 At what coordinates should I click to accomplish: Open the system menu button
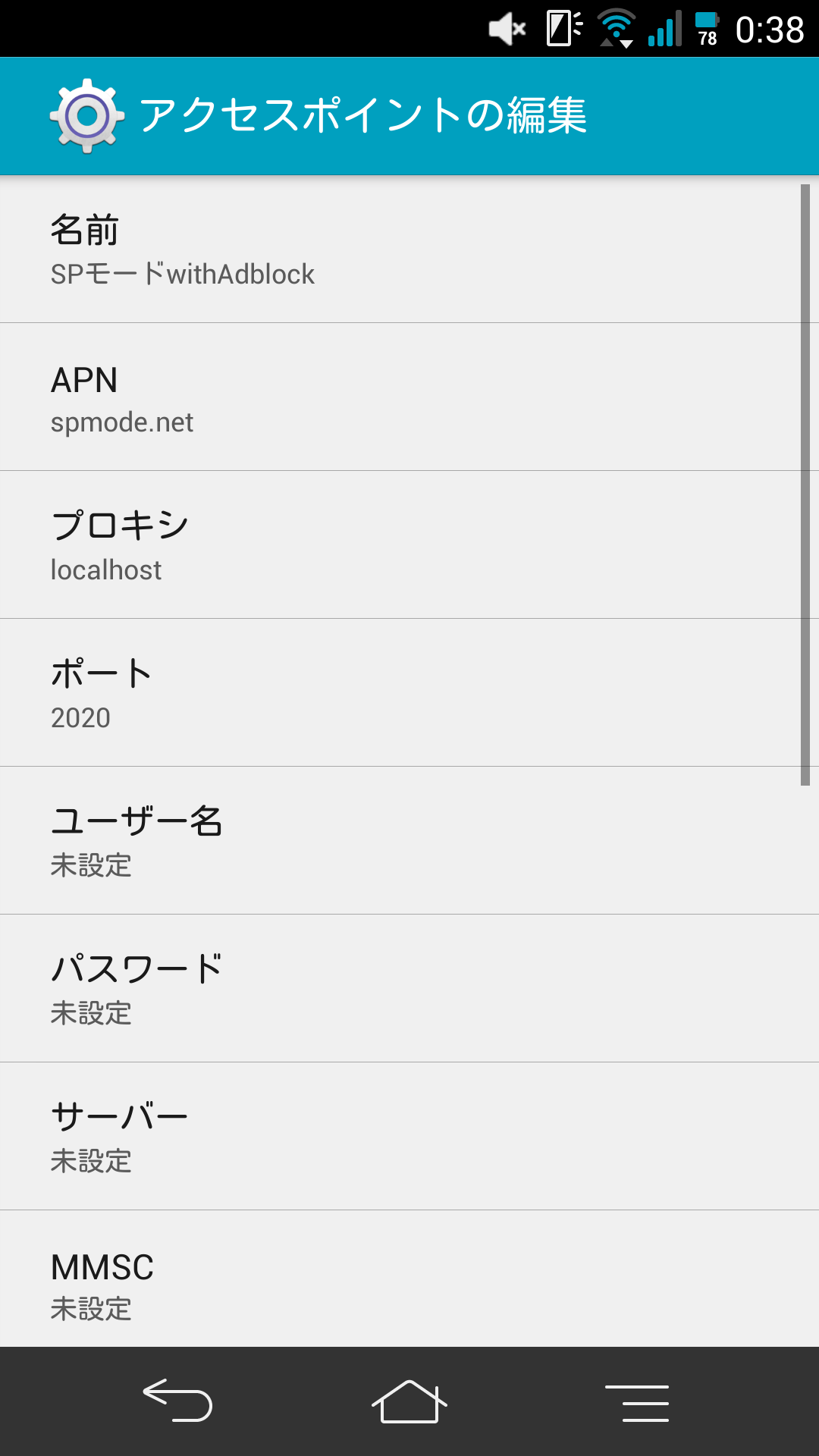tap(637, 1402)
